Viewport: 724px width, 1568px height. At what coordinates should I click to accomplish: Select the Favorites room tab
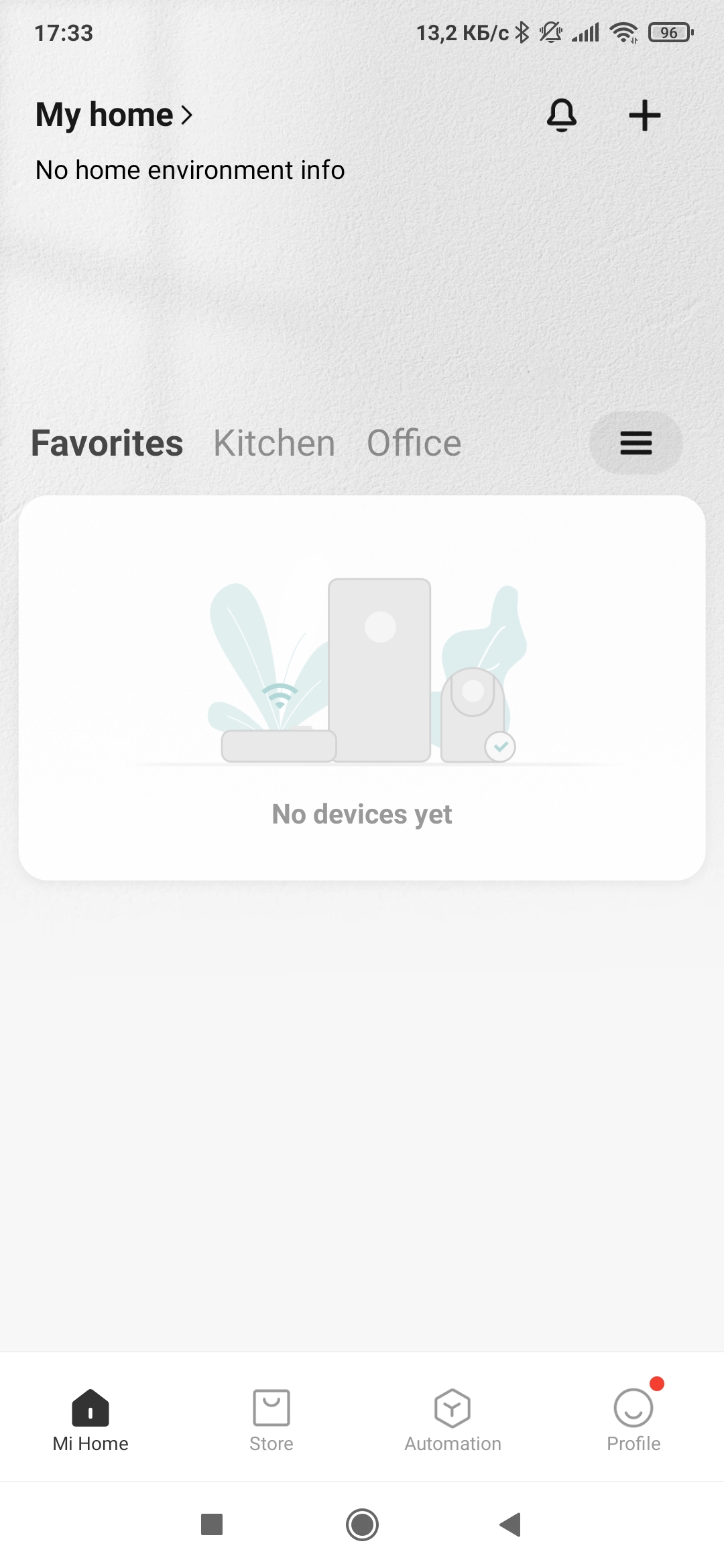(107, 443)
